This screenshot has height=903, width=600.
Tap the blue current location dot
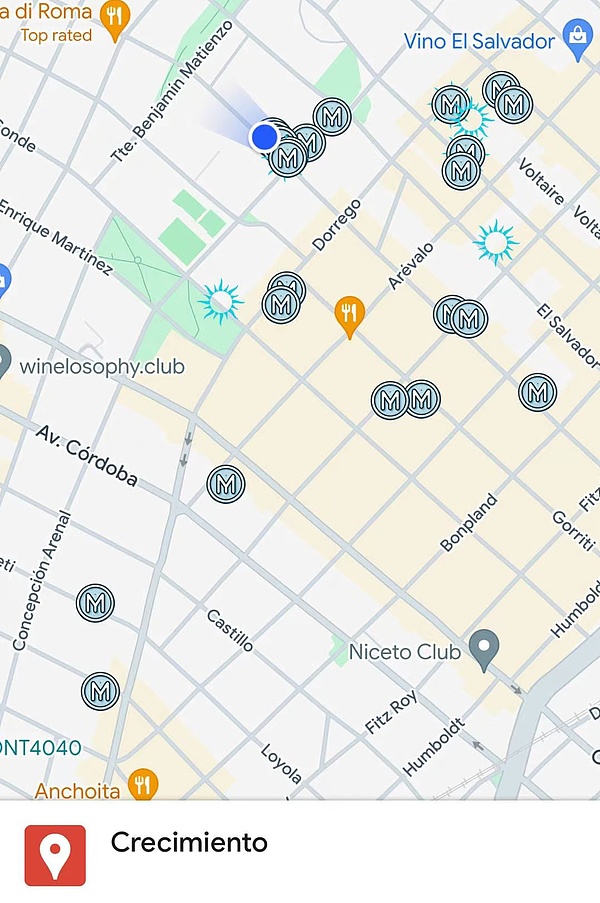pyautogui.click(x=264, y=137)
